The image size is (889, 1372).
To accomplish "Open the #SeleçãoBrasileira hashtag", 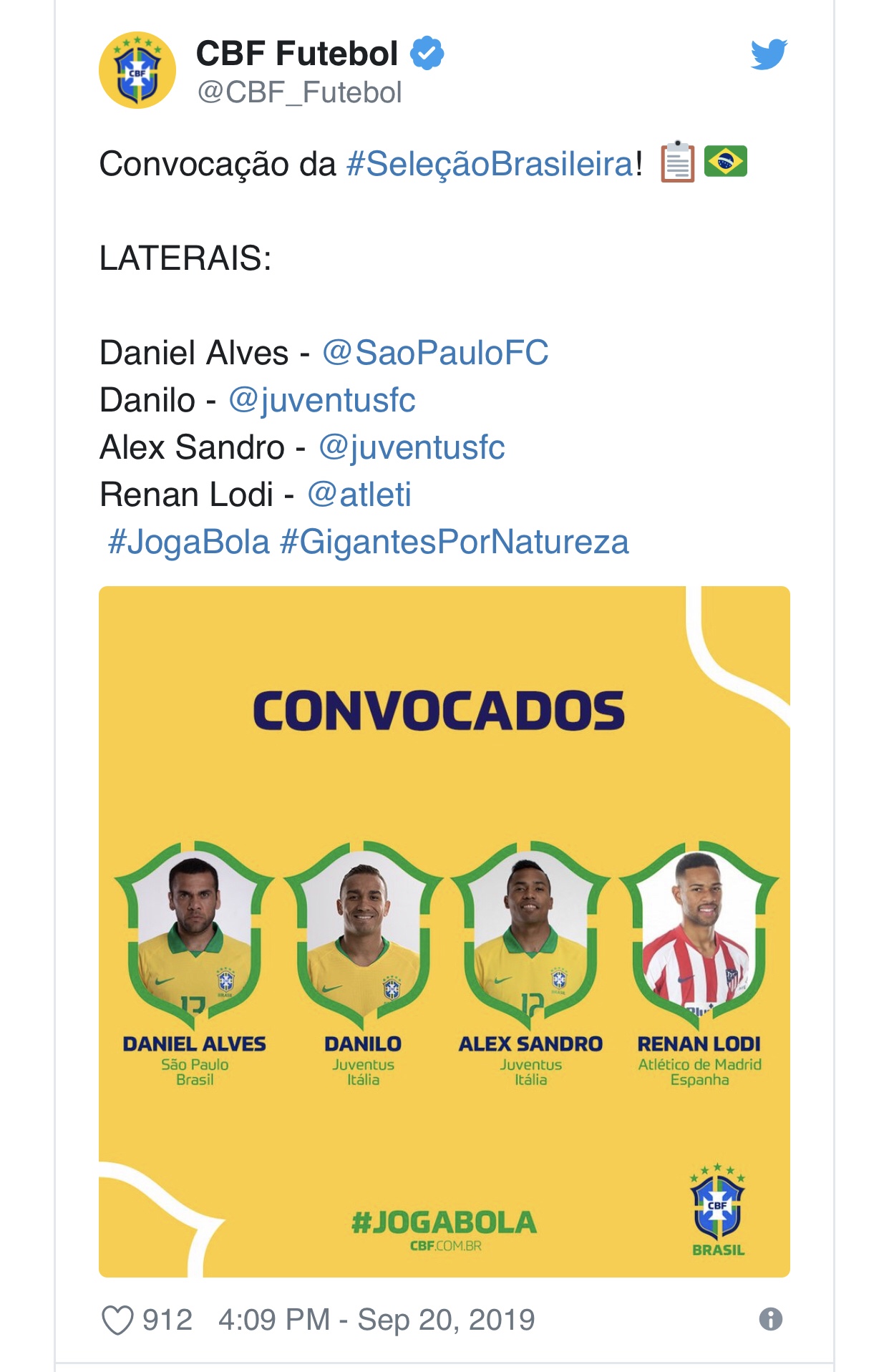I will coord(490,164).
